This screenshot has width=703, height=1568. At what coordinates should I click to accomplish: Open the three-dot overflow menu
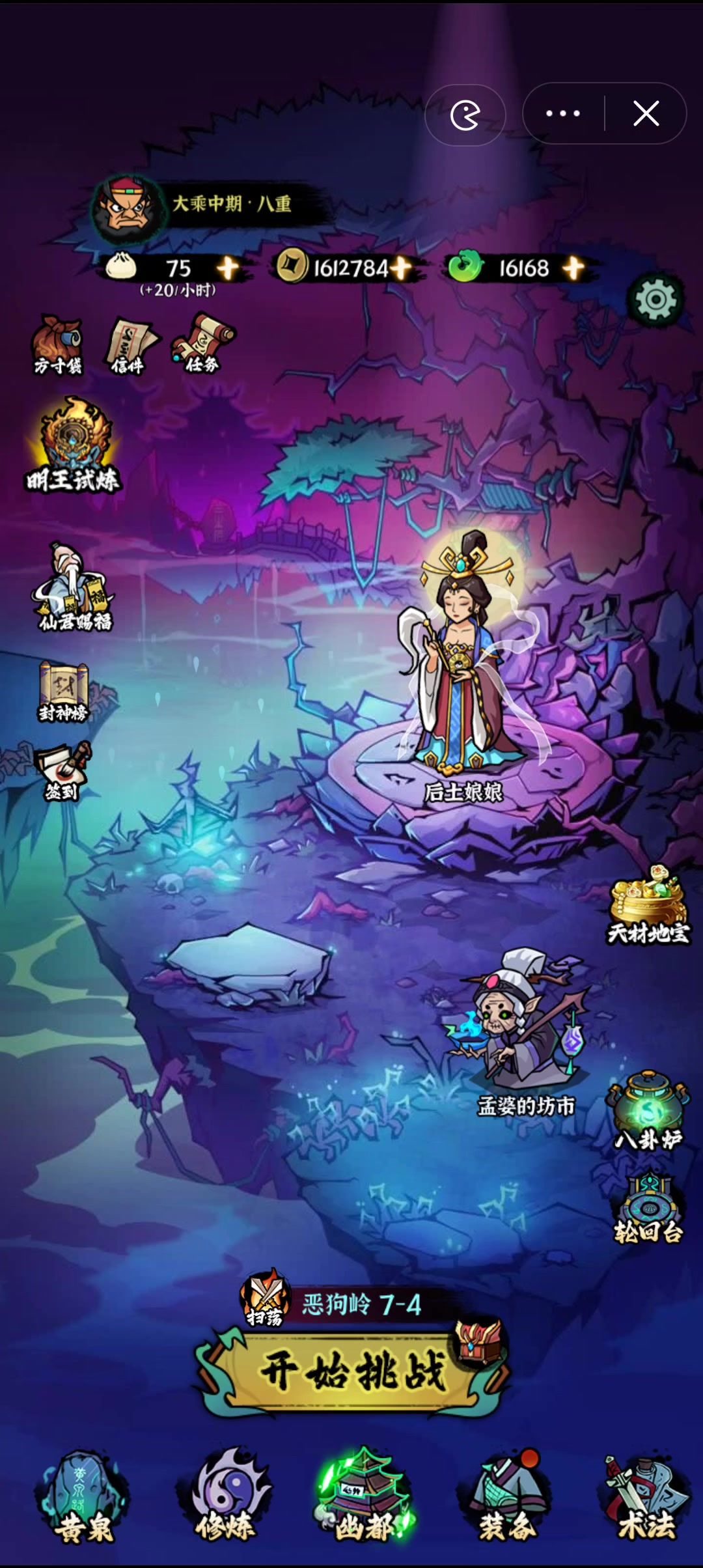[563, 113]
